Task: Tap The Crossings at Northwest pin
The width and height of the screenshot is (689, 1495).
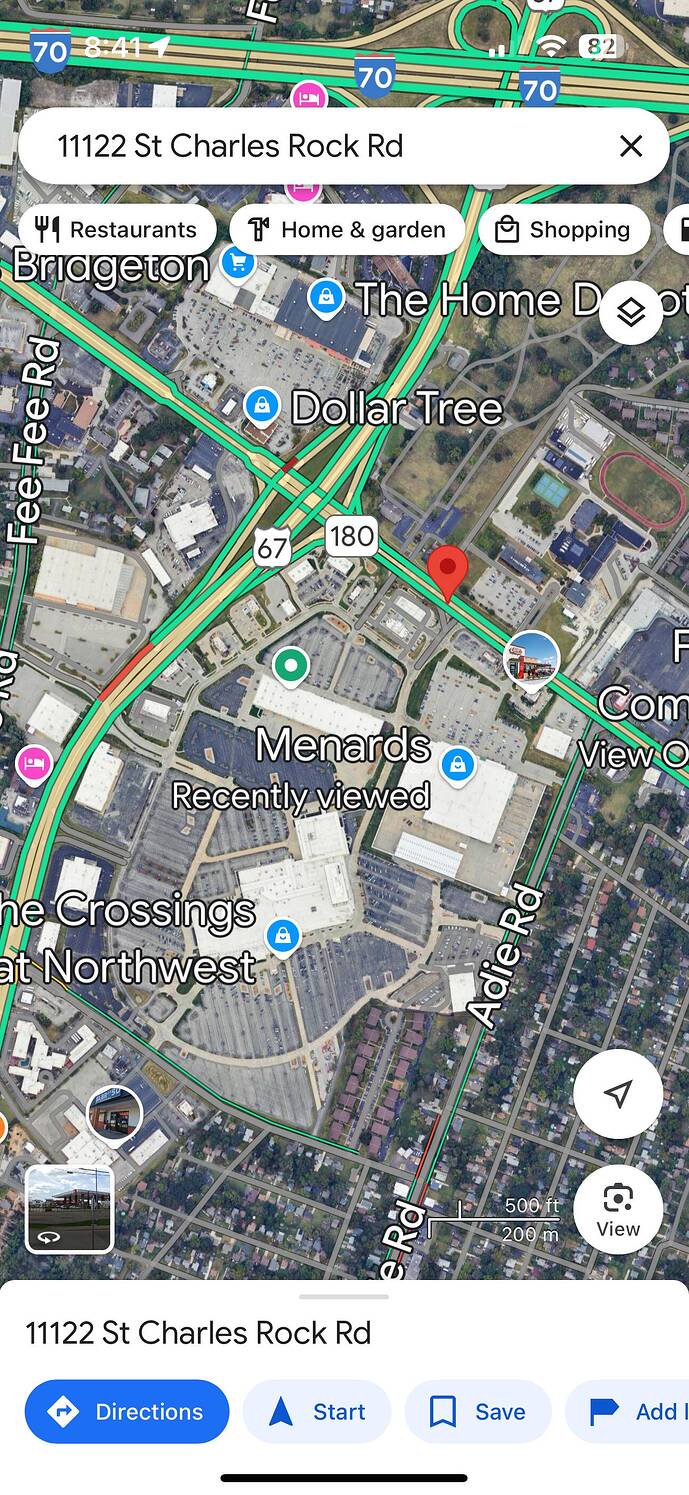Action: [x=284, y=936]
